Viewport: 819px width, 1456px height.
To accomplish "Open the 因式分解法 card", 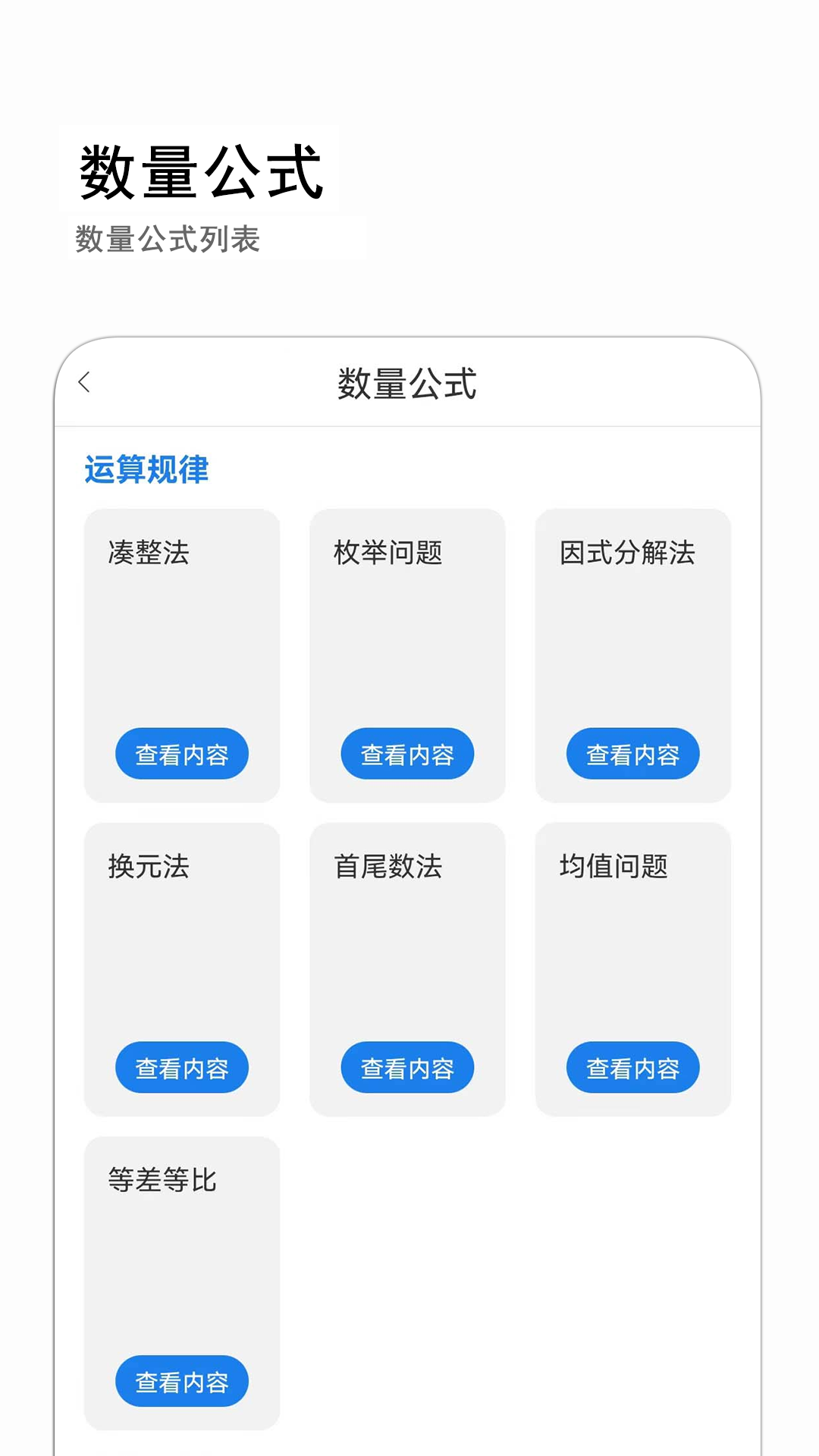I will coord(632,652).
